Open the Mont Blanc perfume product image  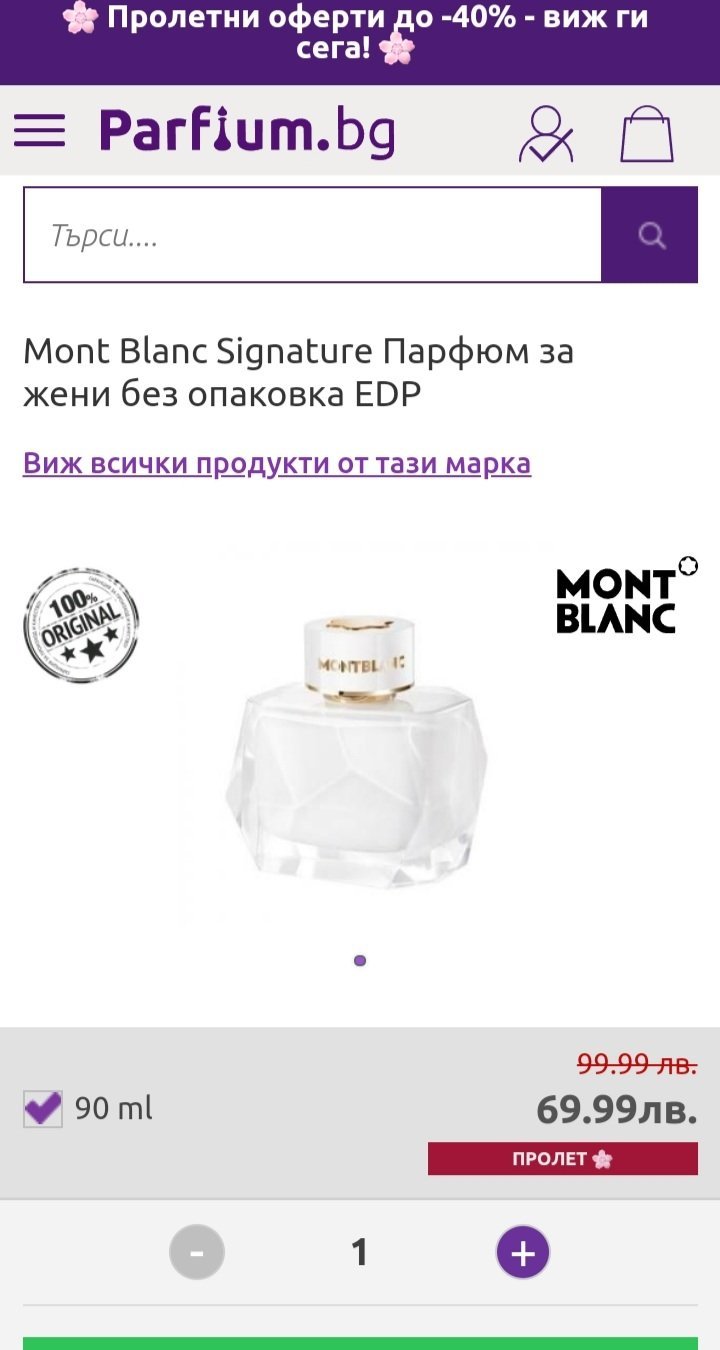tap(358, 752)
